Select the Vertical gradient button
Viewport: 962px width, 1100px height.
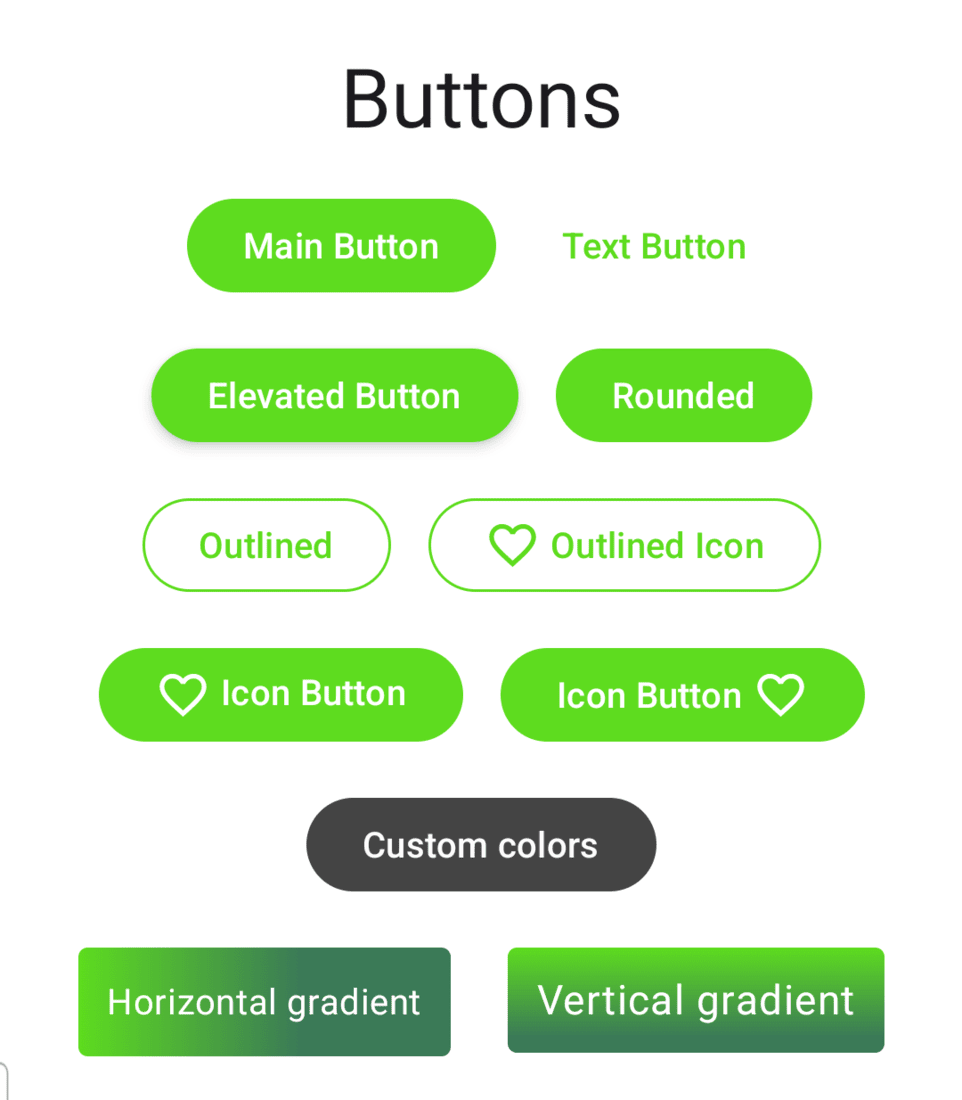coord(695,1000)
